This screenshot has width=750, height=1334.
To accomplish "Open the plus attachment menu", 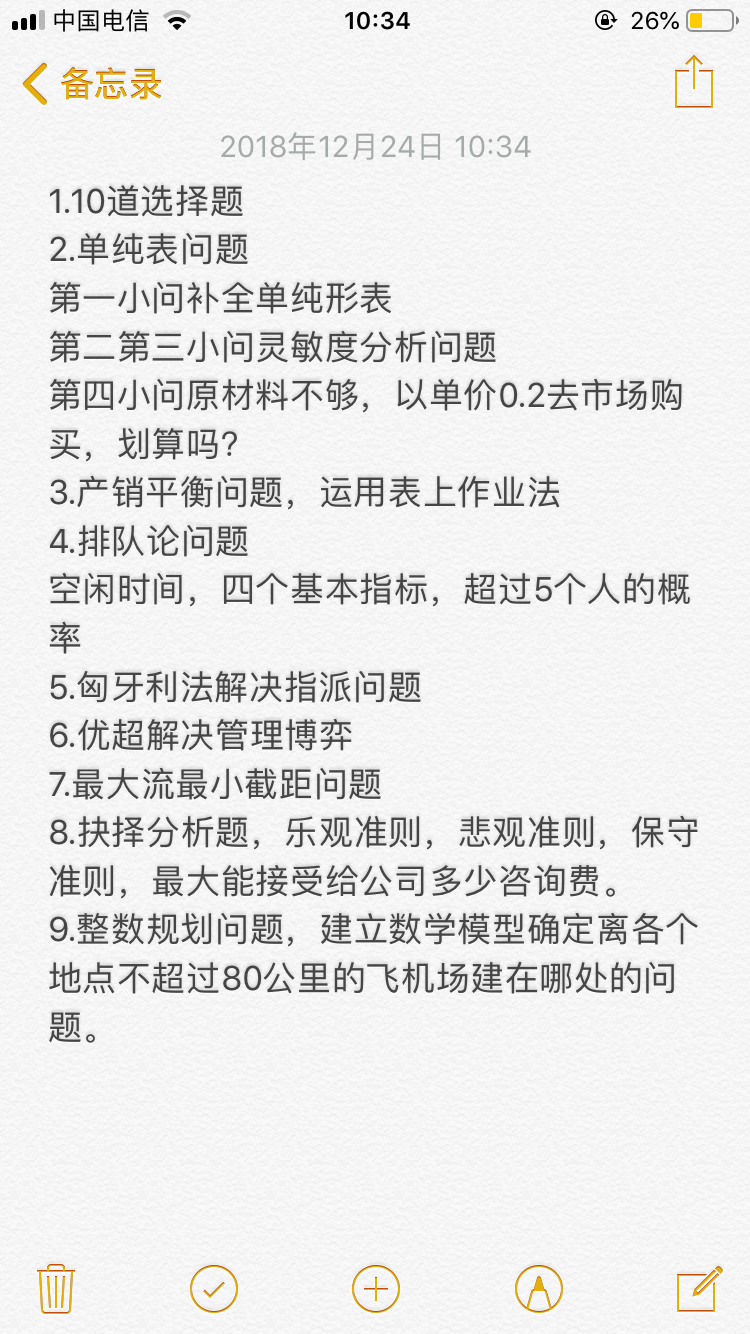I will [x=376, y=1288].
